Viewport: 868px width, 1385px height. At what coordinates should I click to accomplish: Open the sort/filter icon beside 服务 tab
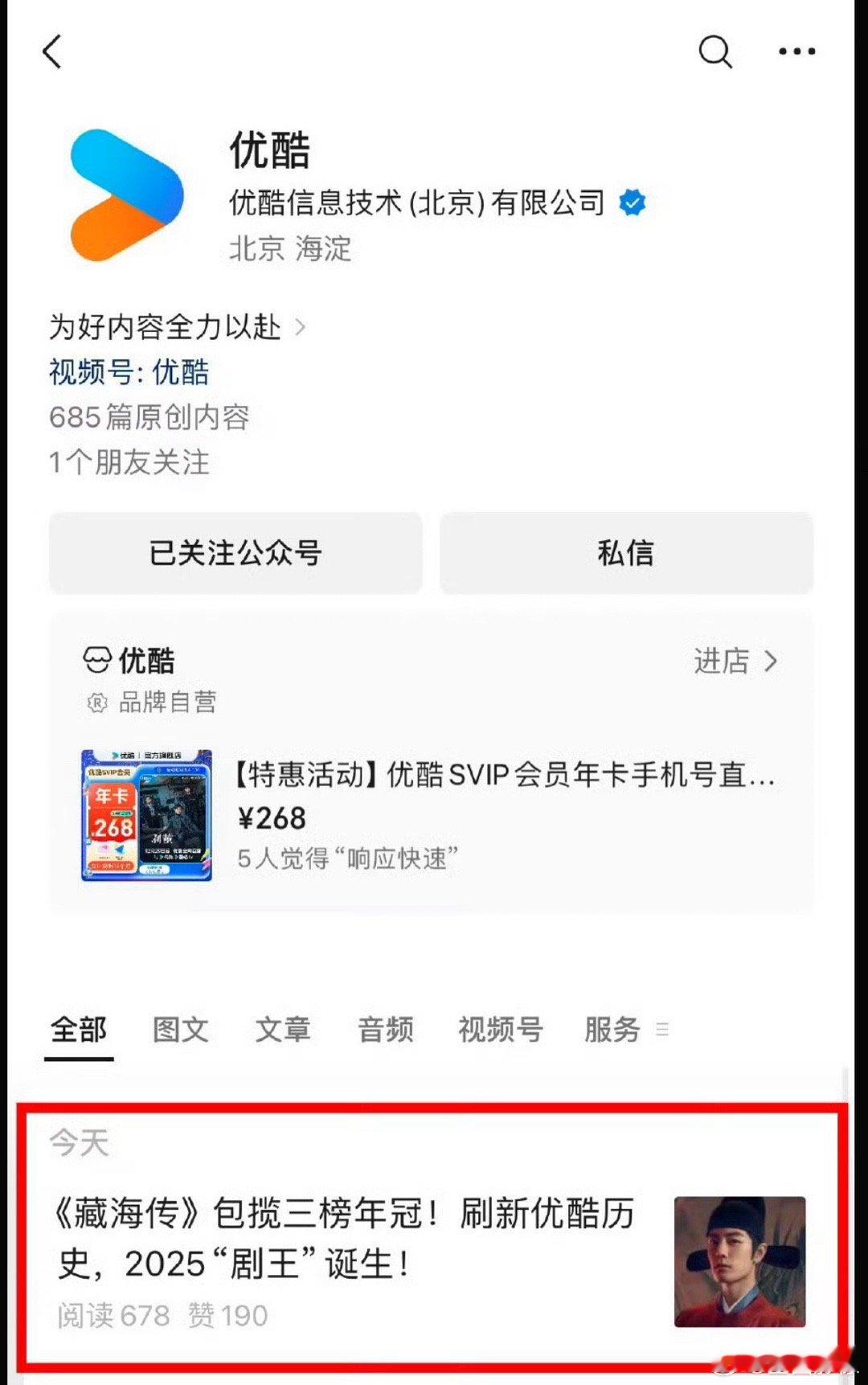click(661, 1030)
